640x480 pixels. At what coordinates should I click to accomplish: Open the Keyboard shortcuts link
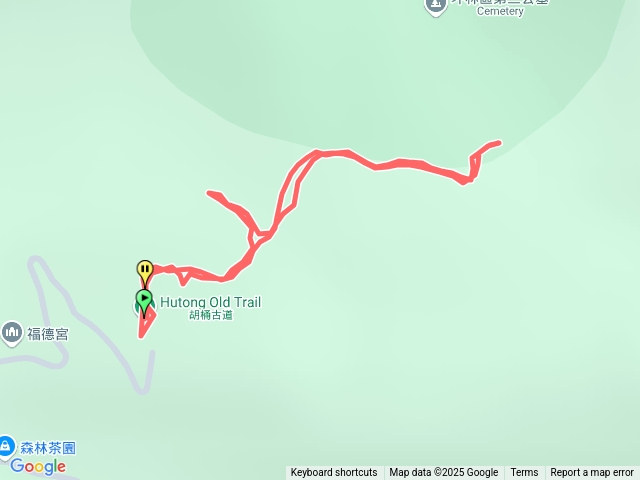(x=333, y=473)
